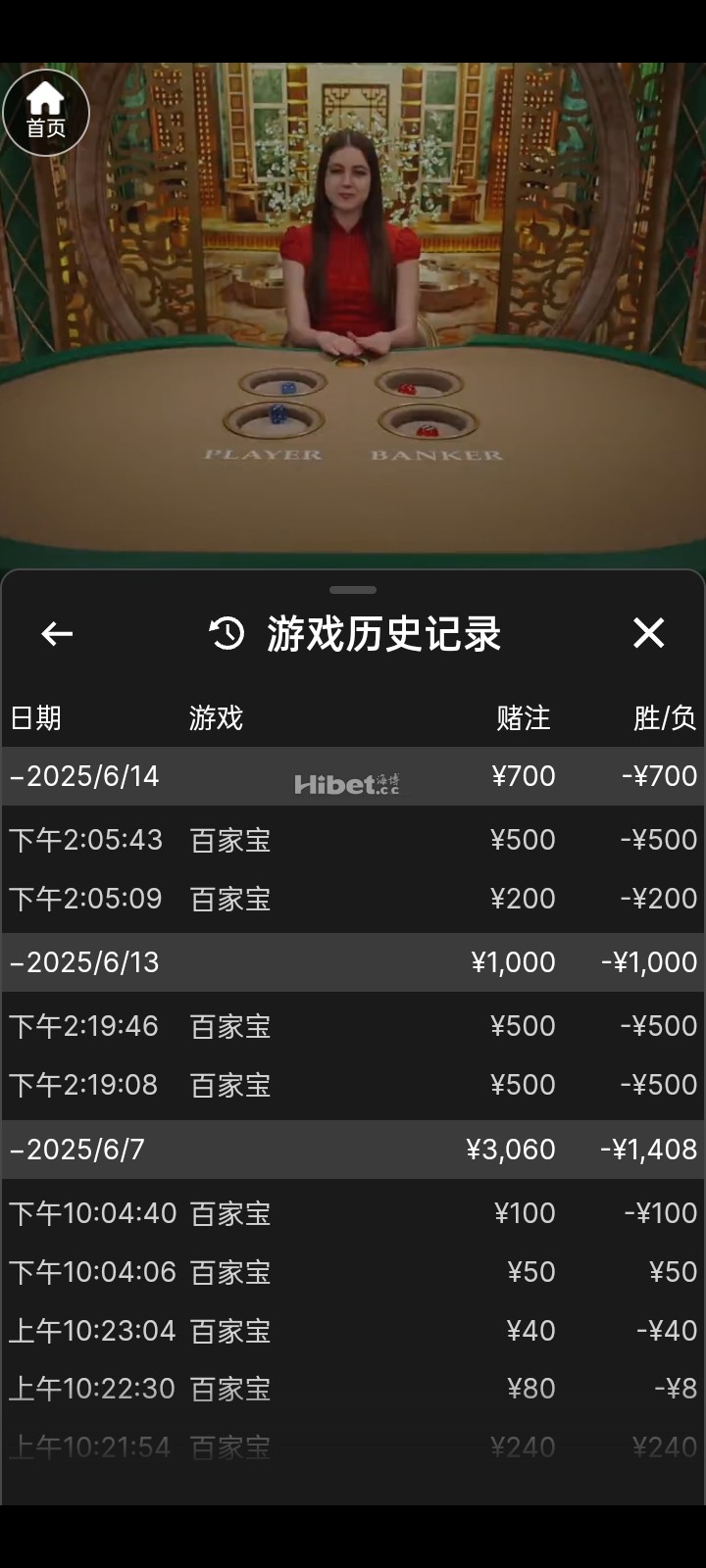Close the 游戏历史记录 panel
This screenshot has width=706, height=1568.
point(648,633)
